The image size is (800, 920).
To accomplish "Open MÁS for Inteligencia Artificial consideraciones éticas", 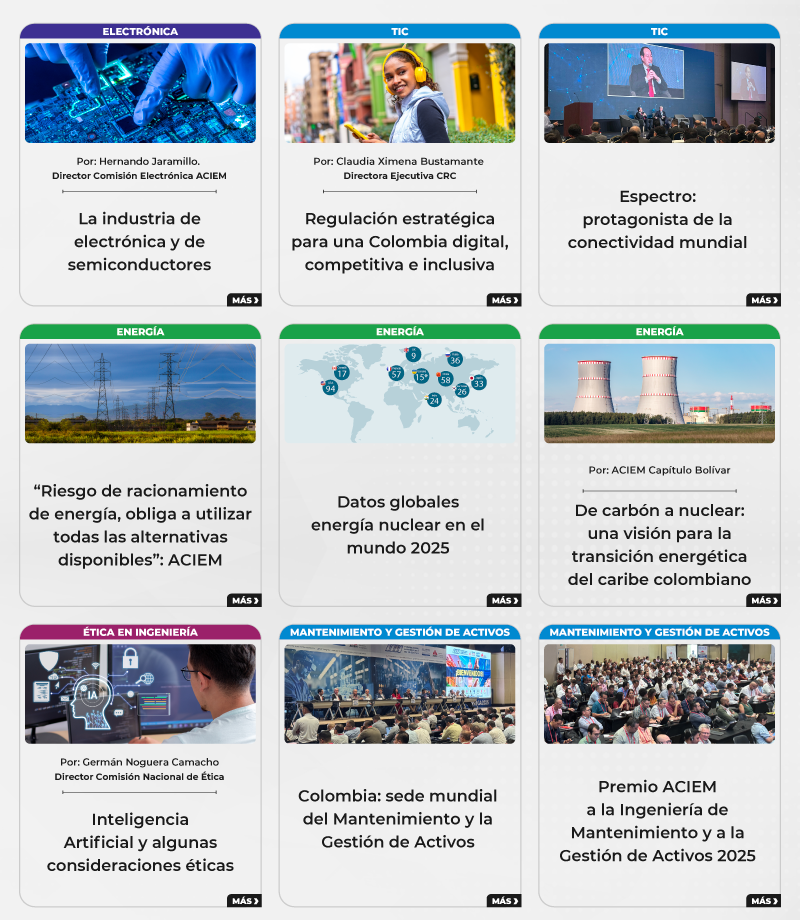I will coord(244,901).
